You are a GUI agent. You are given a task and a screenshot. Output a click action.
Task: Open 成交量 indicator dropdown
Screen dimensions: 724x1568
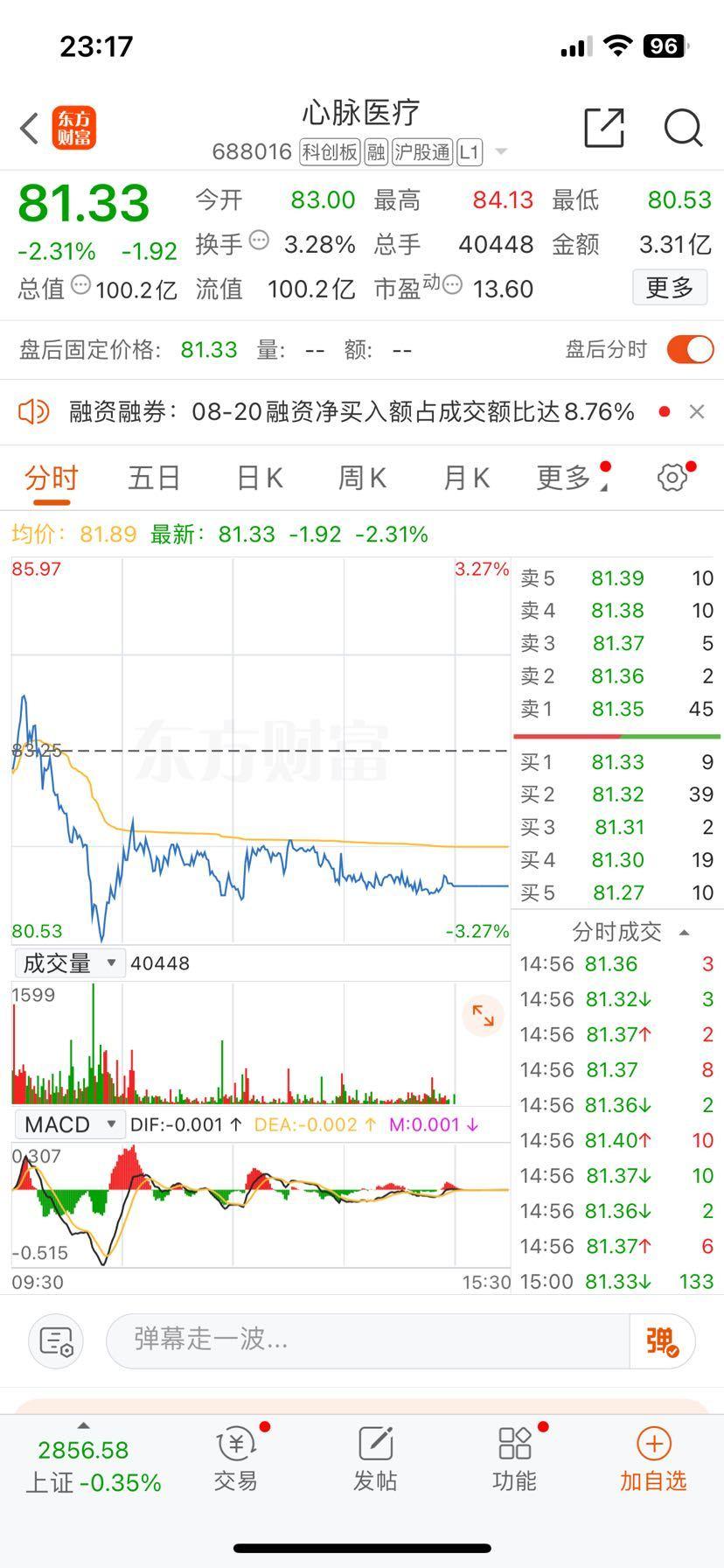click(x=69, y=963)
